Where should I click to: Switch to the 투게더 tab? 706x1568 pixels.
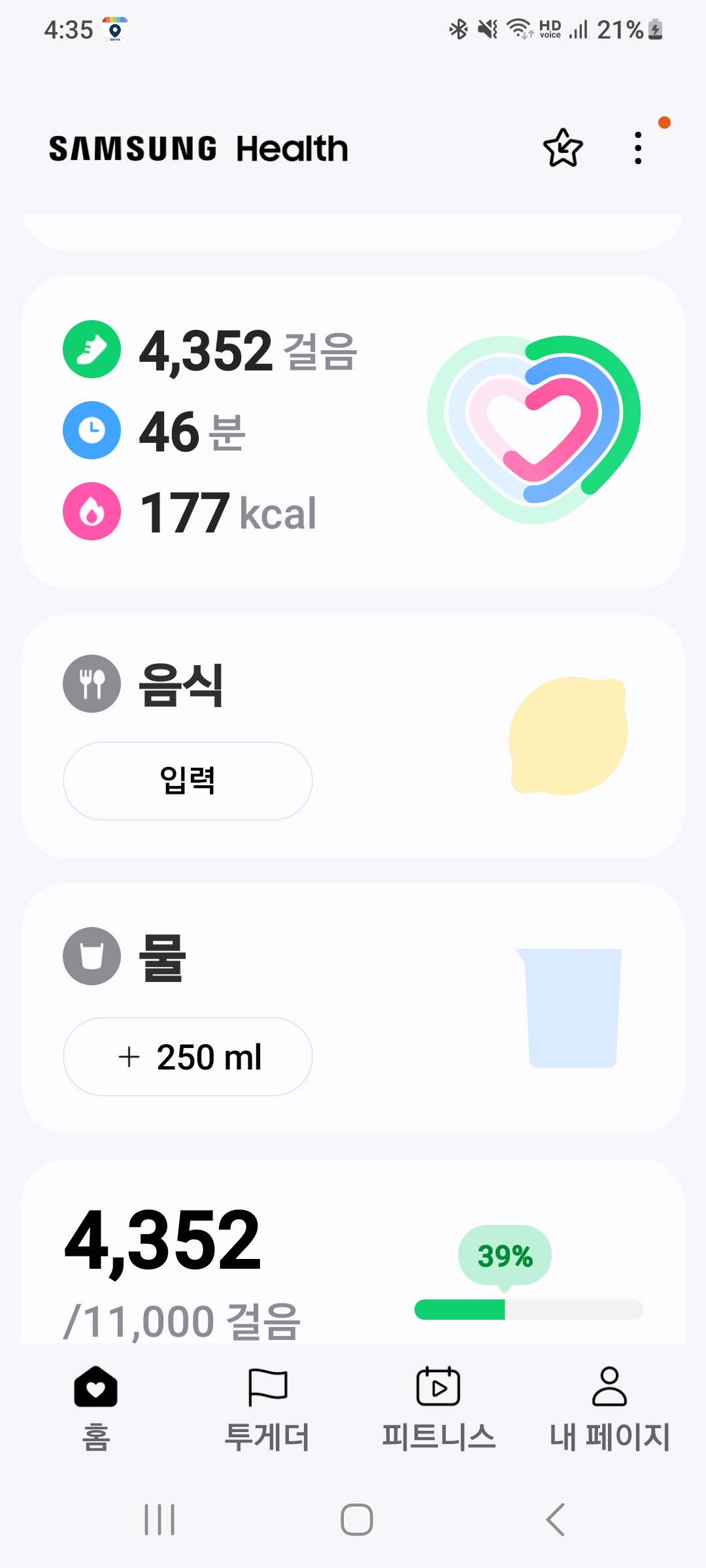[267, 1408]
